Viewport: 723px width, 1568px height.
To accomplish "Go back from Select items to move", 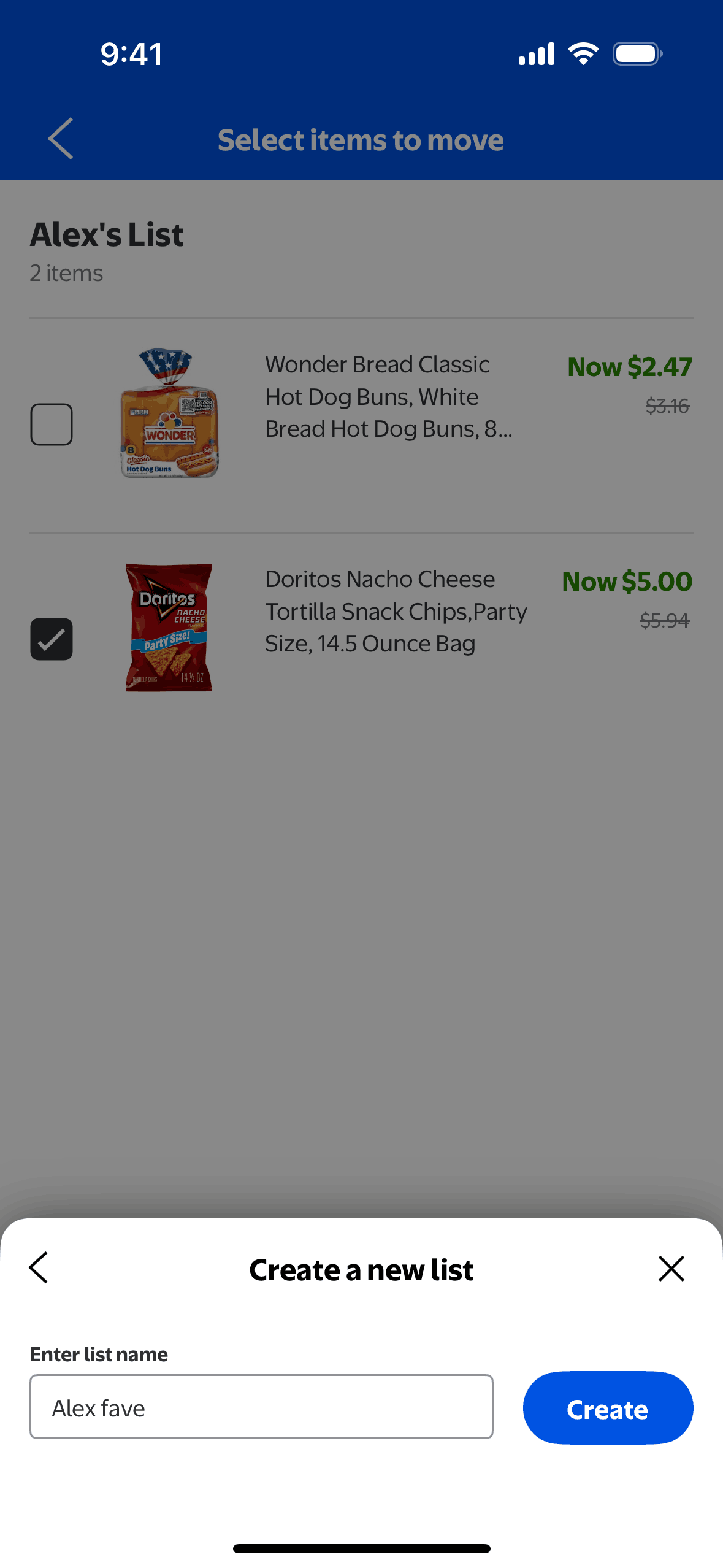I will pos(61,139).
